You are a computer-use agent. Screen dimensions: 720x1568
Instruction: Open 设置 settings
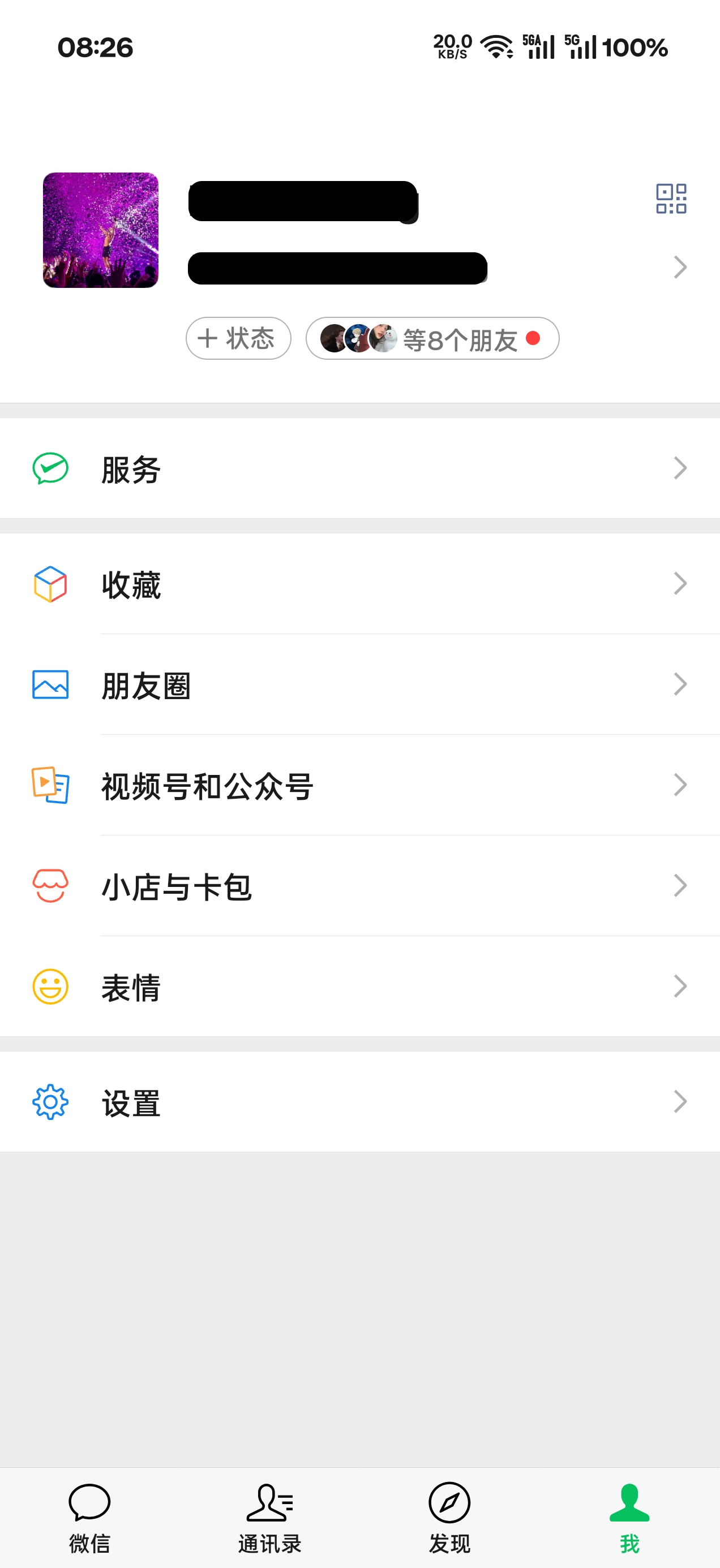[359, 1102]
